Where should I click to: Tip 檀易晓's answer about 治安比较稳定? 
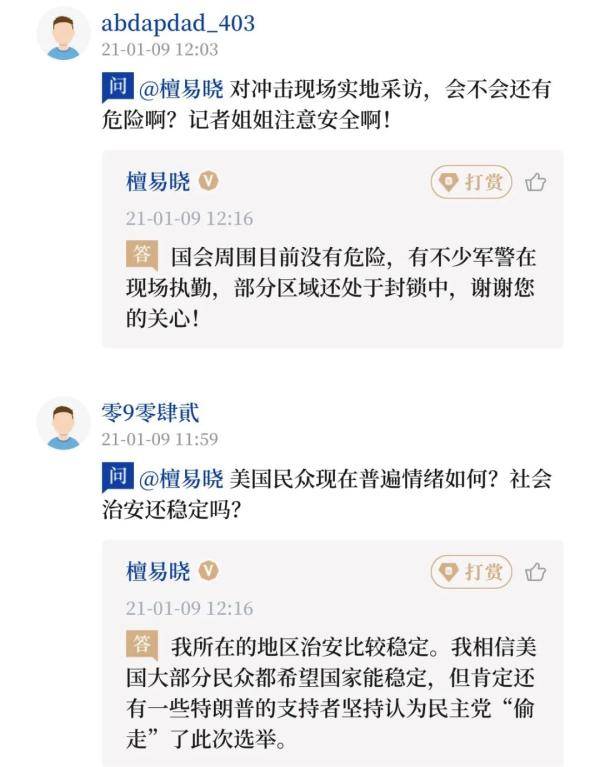(x=472, y=571)
